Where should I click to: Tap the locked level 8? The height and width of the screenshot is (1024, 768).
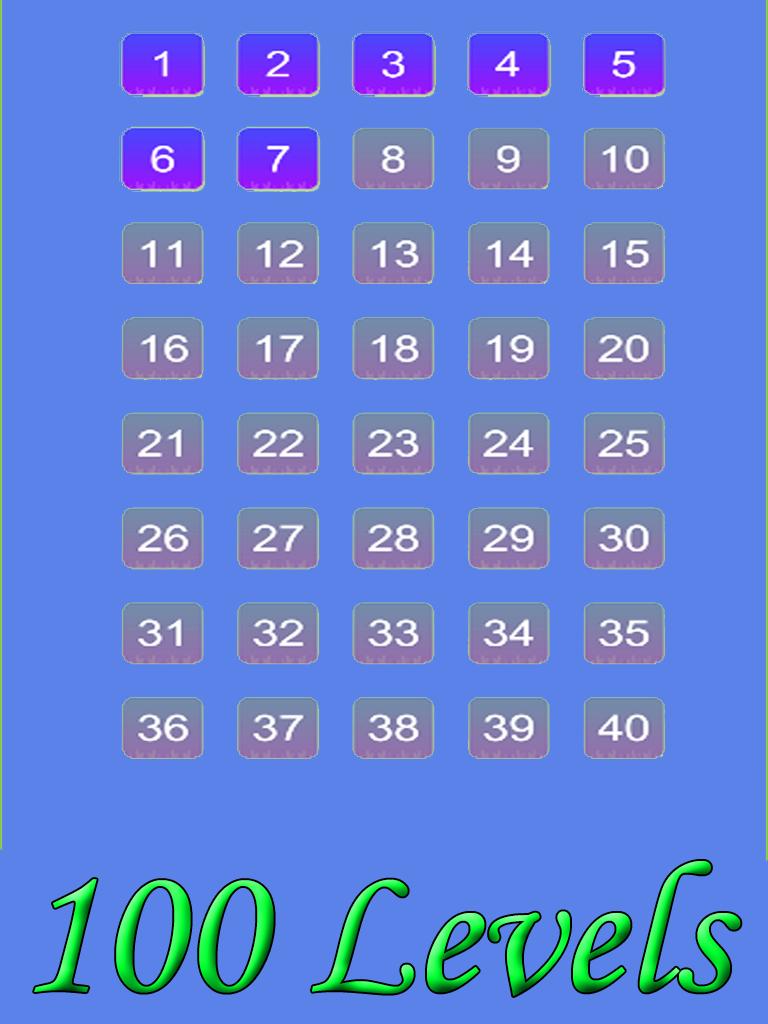click(393, 160)
